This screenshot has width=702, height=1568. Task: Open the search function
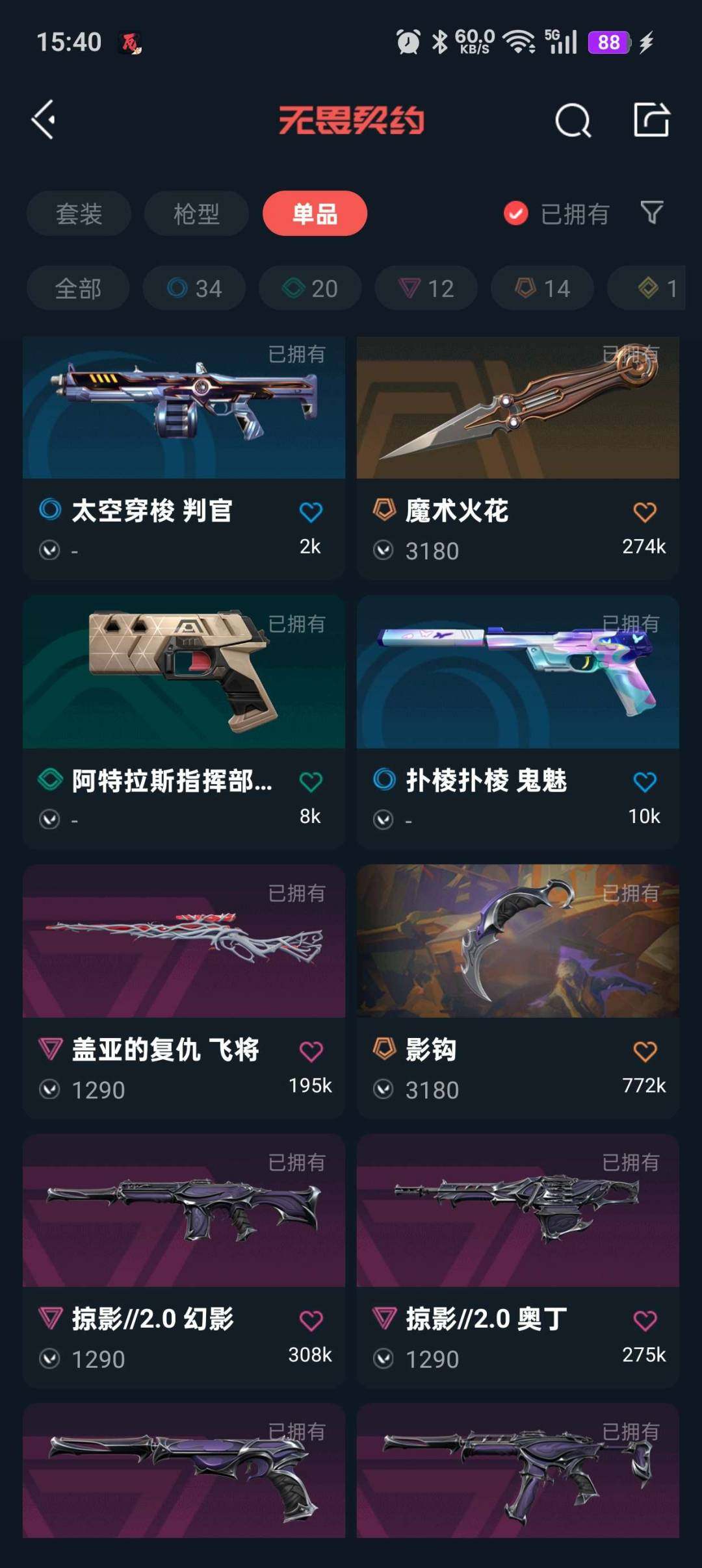tap(571, 121)
